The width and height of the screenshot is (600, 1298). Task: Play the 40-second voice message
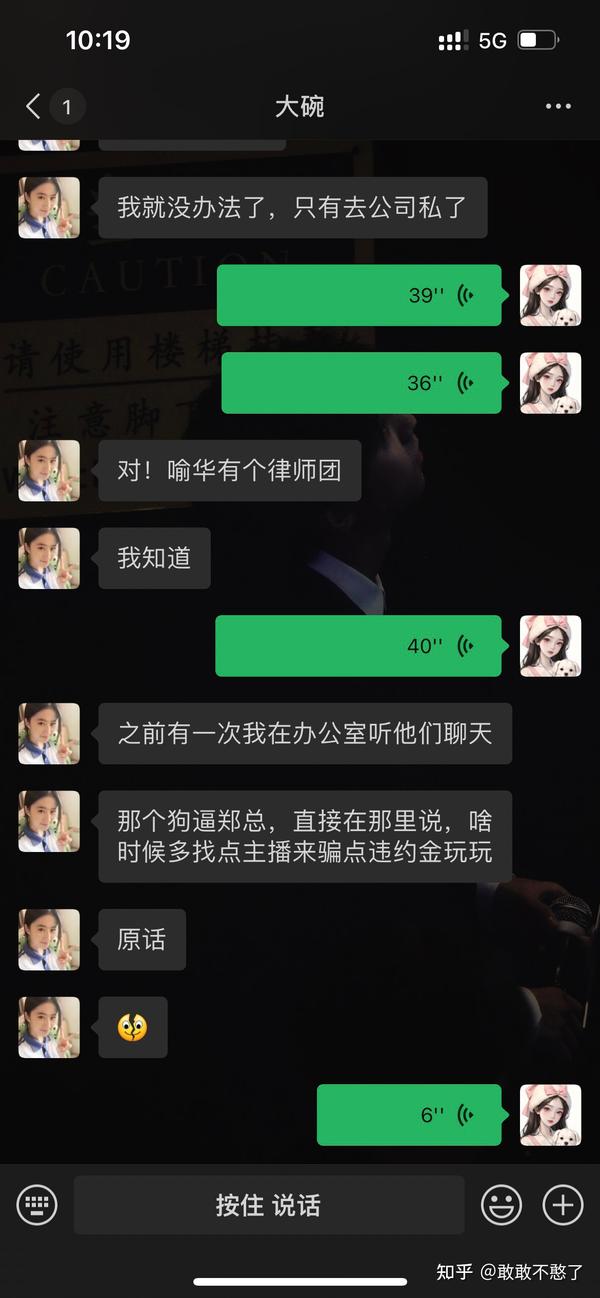(358, 646)
